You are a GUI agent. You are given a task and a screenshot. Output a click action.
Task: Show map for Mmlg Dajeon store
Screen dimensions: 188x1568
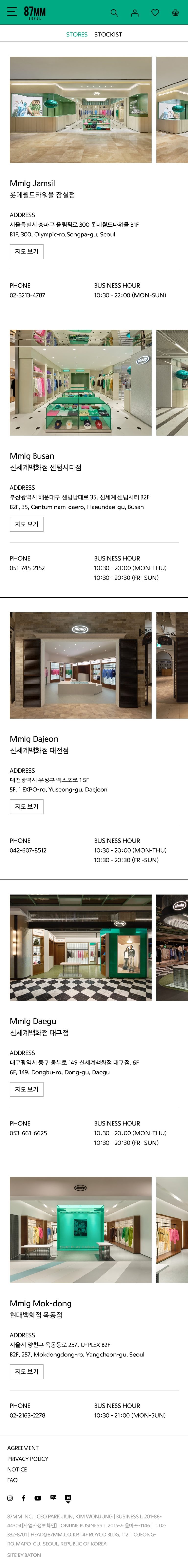coord(26,806)
